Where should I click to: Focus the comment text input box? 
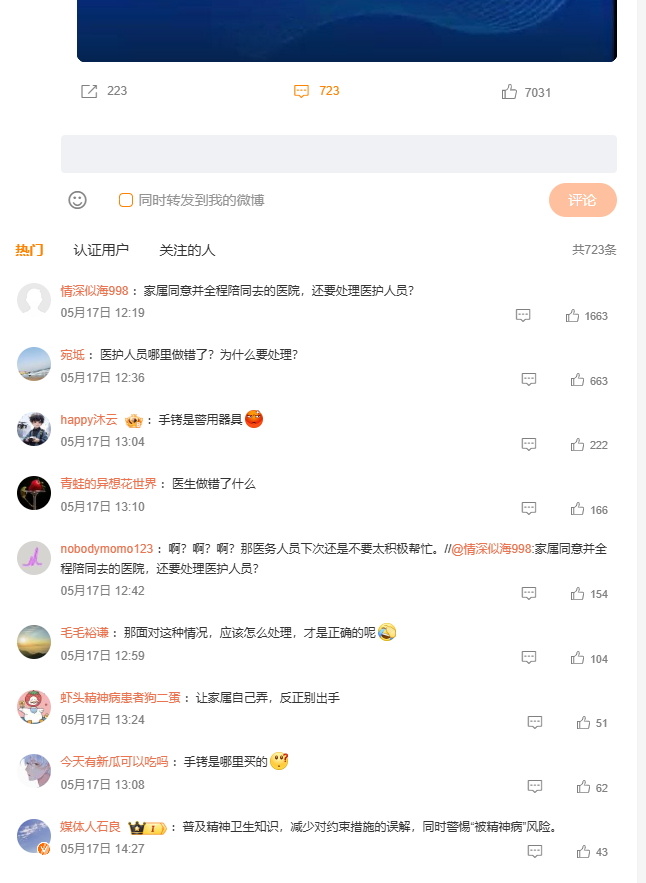pos(338,154)
